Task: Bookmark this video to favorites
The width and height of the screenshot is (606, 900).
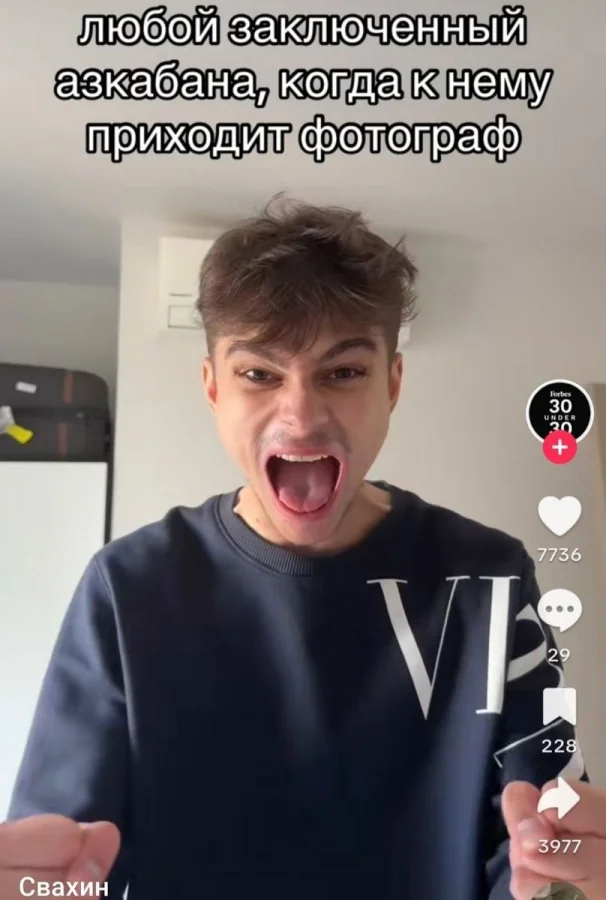Action: [x=559, y=705]
